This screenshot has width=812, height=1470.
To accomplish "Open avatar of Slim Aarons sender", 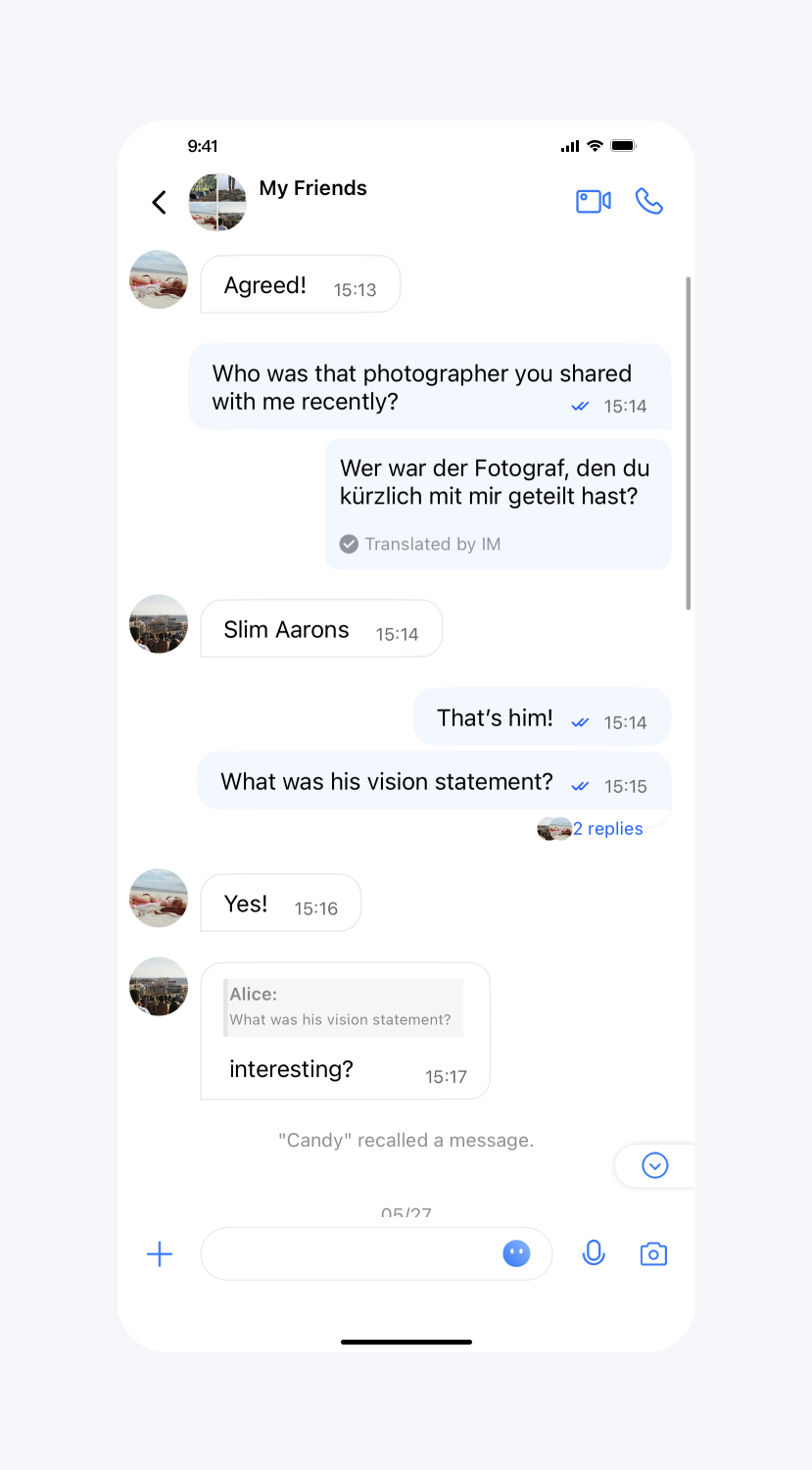I will pos(159,623).
